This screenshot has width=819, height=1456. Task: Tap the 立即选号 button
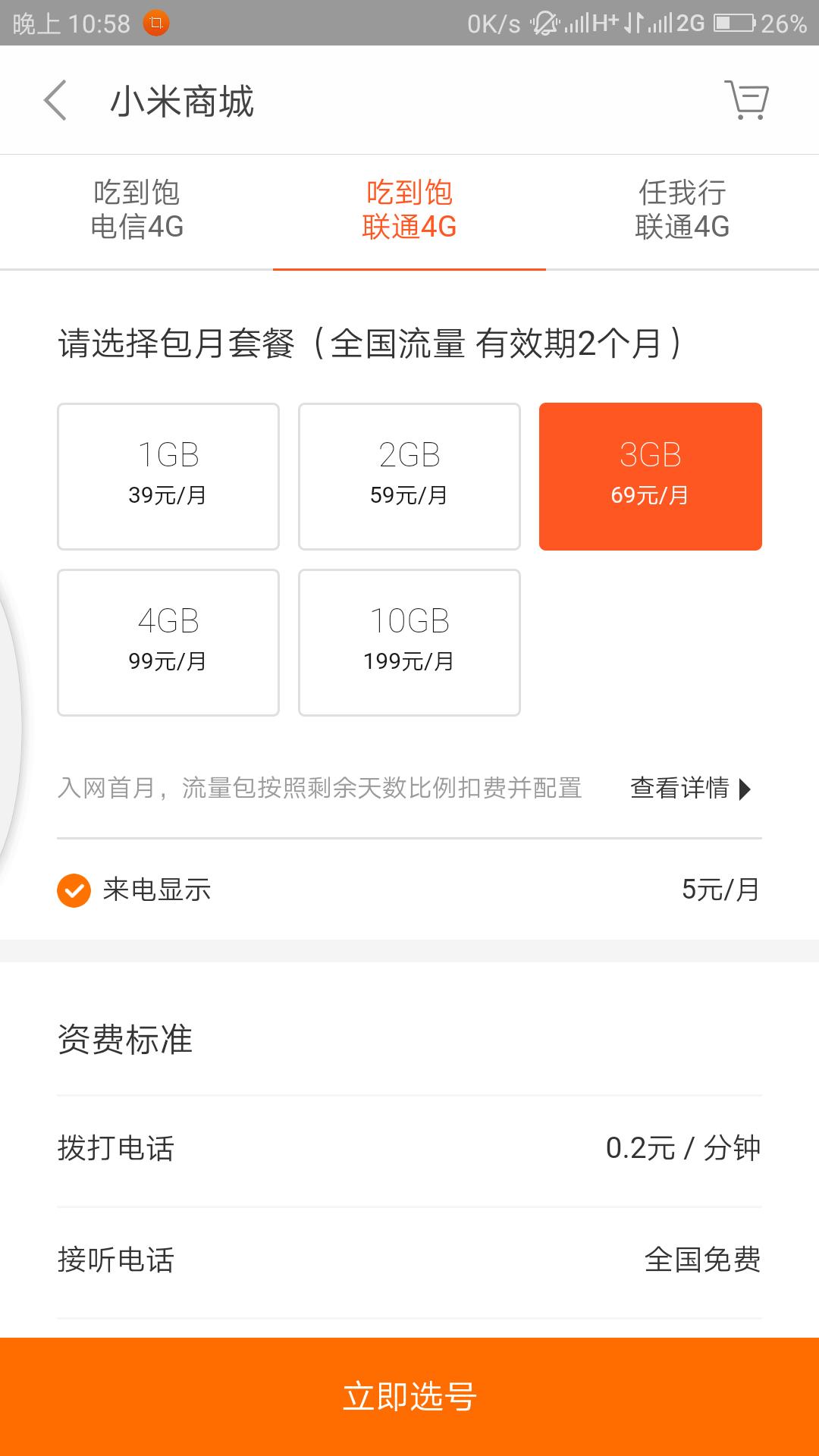pos(409,1398)
